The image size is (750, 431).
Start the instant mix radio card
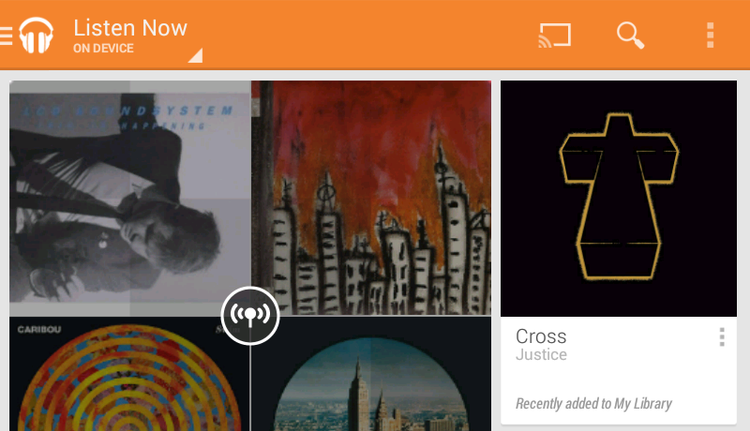click(x=250, y=316)
